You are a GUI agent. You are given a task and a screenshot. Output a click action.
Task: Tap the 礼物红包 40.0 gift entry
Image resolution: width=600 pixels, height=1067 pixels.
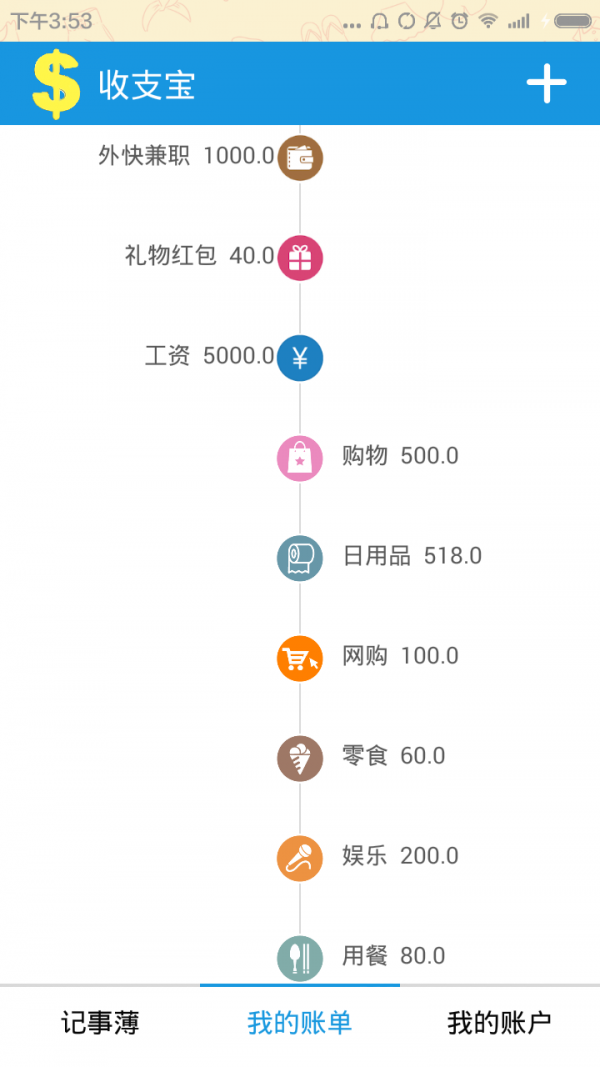200,257
